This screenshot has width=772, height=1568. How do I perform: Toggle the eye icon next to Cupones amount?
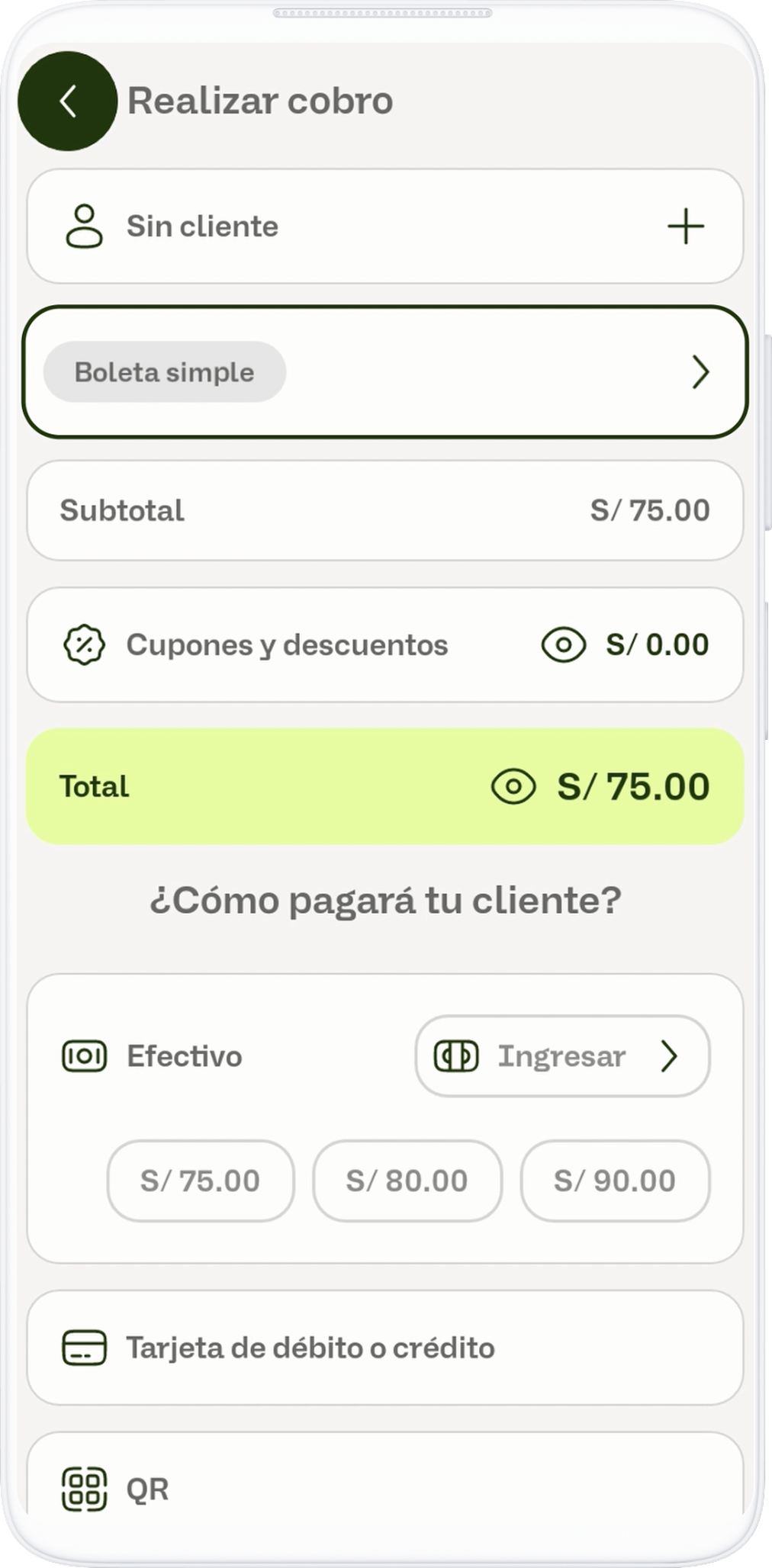563,644
